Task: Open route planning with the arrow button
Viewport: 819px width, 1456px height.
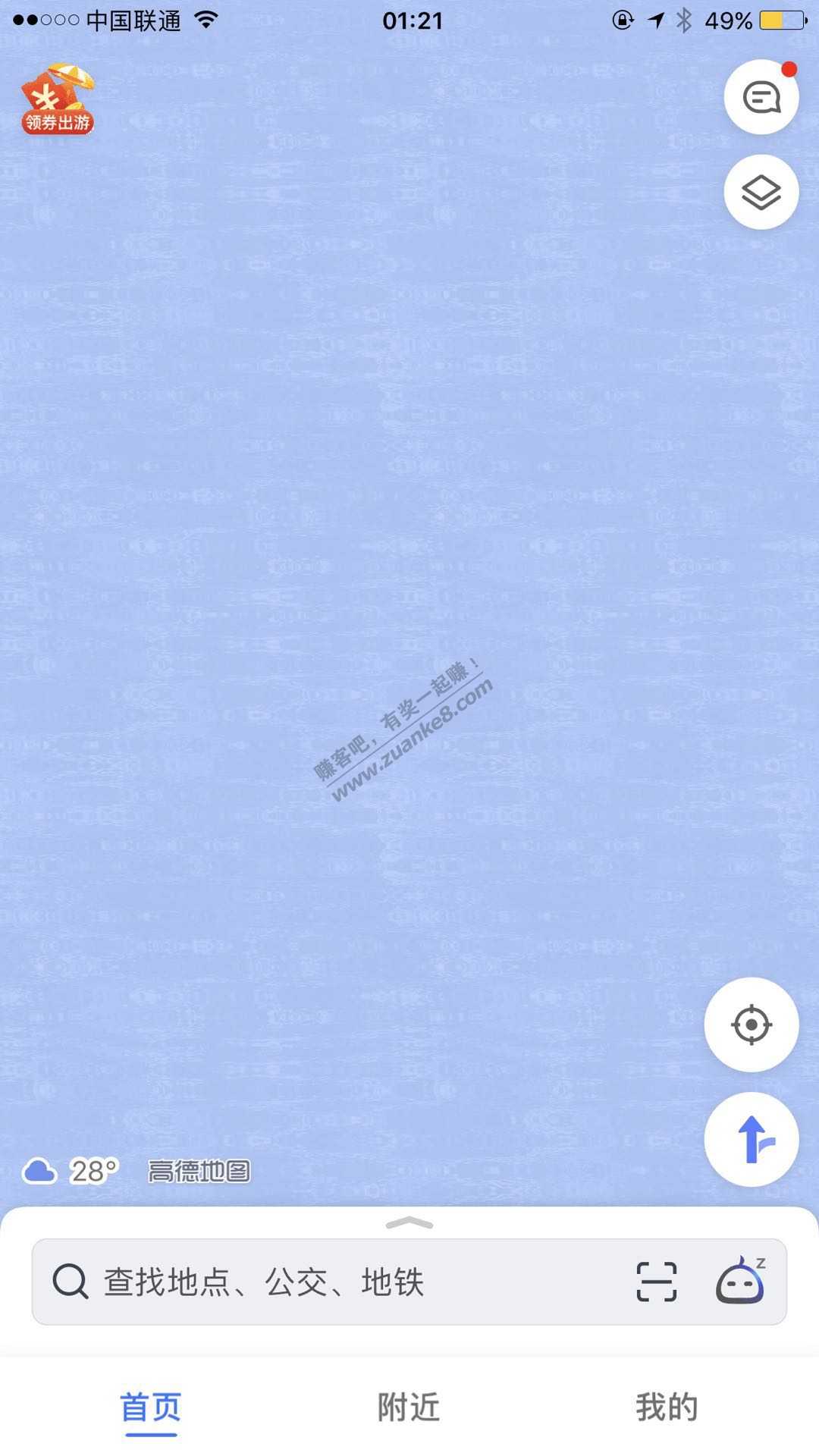Action: [x=751, y=1139]
